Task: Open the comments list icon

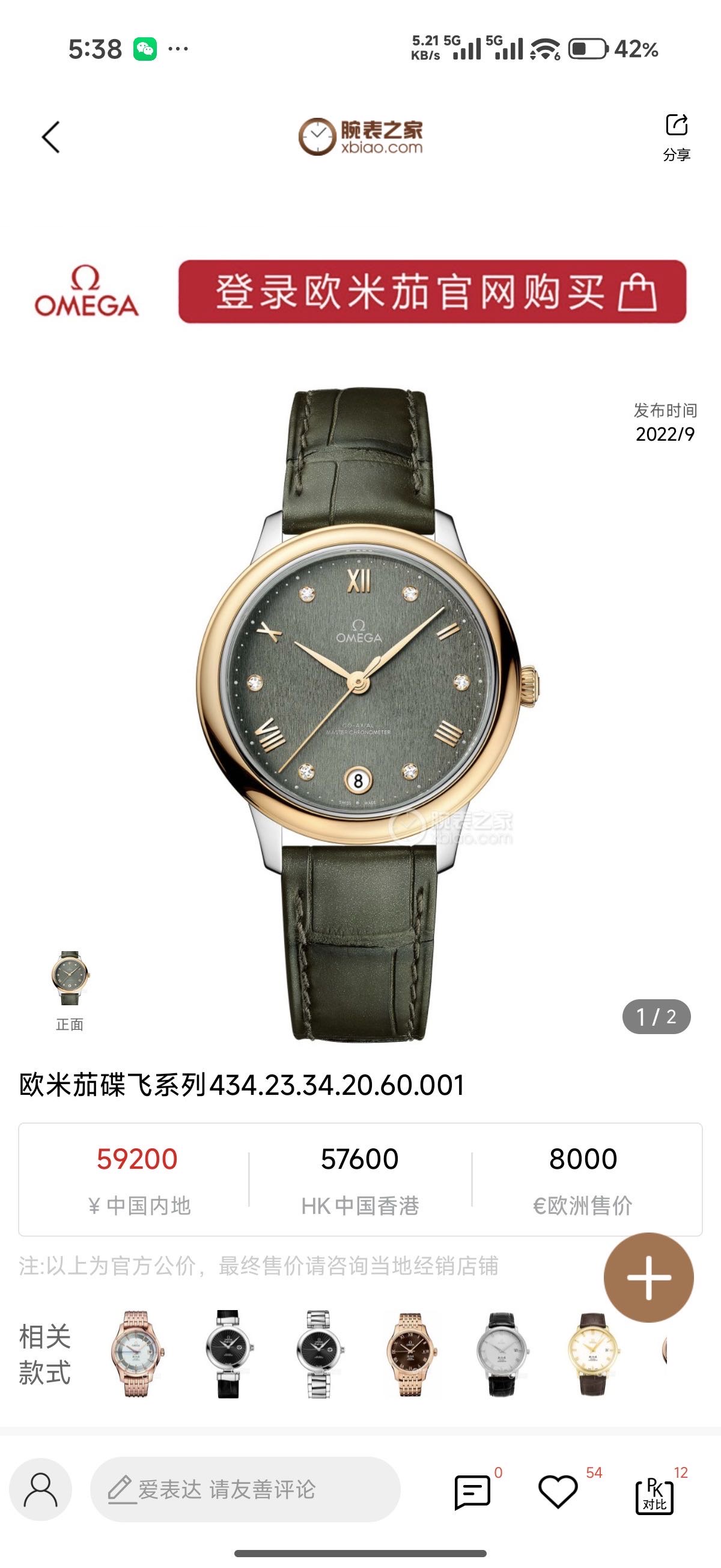Action: pyautogui.click(x=472, y=1492)
